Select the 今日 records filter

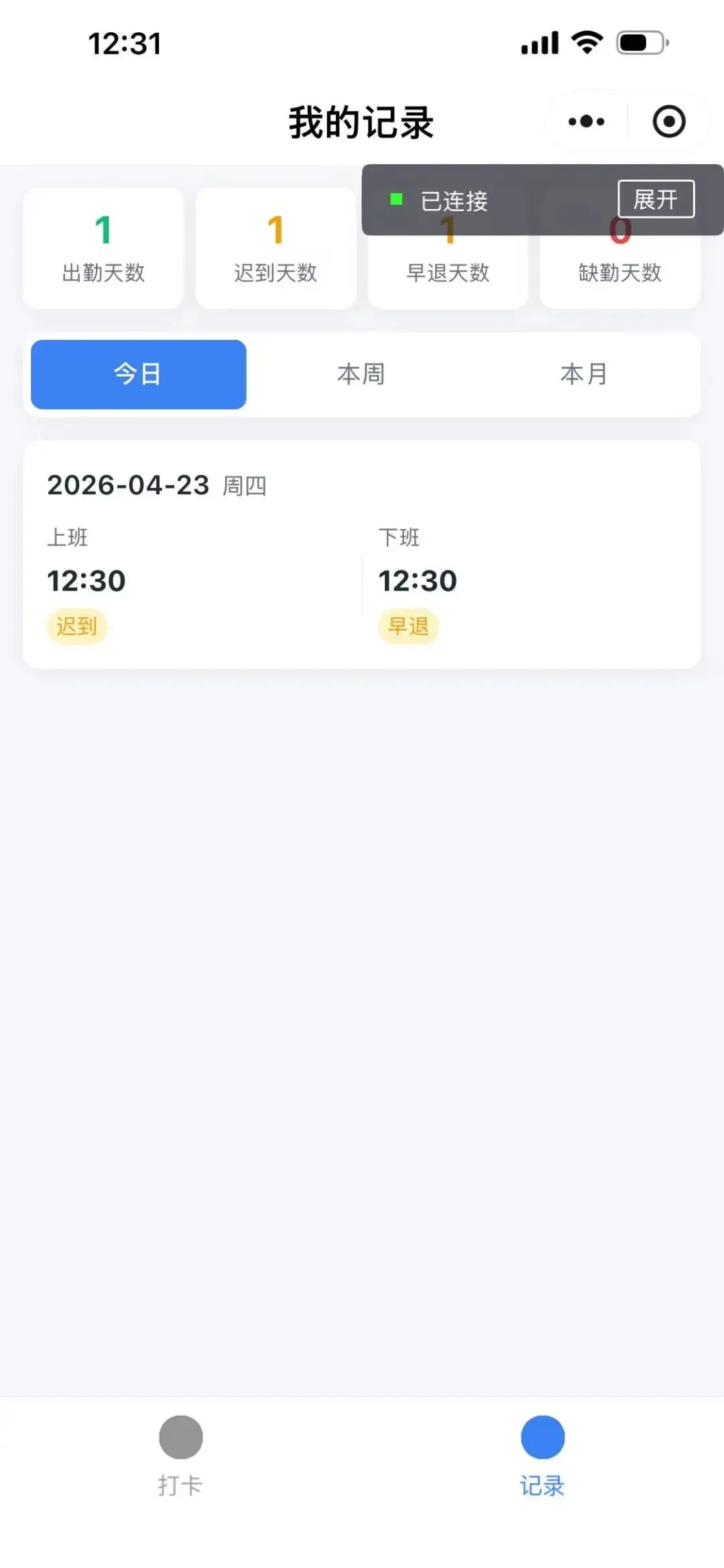point(138,374)
